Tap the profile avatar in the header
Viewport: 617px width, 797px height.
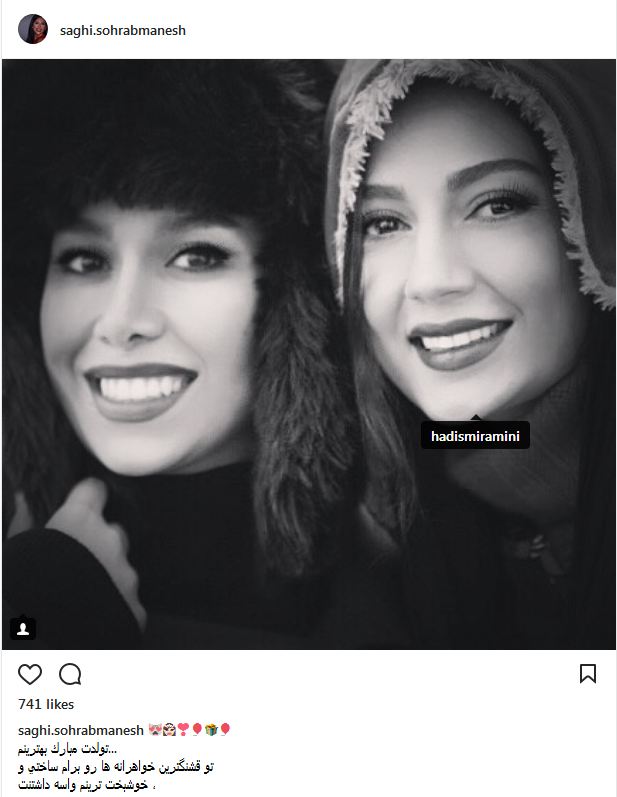click(x=32, y=30)
